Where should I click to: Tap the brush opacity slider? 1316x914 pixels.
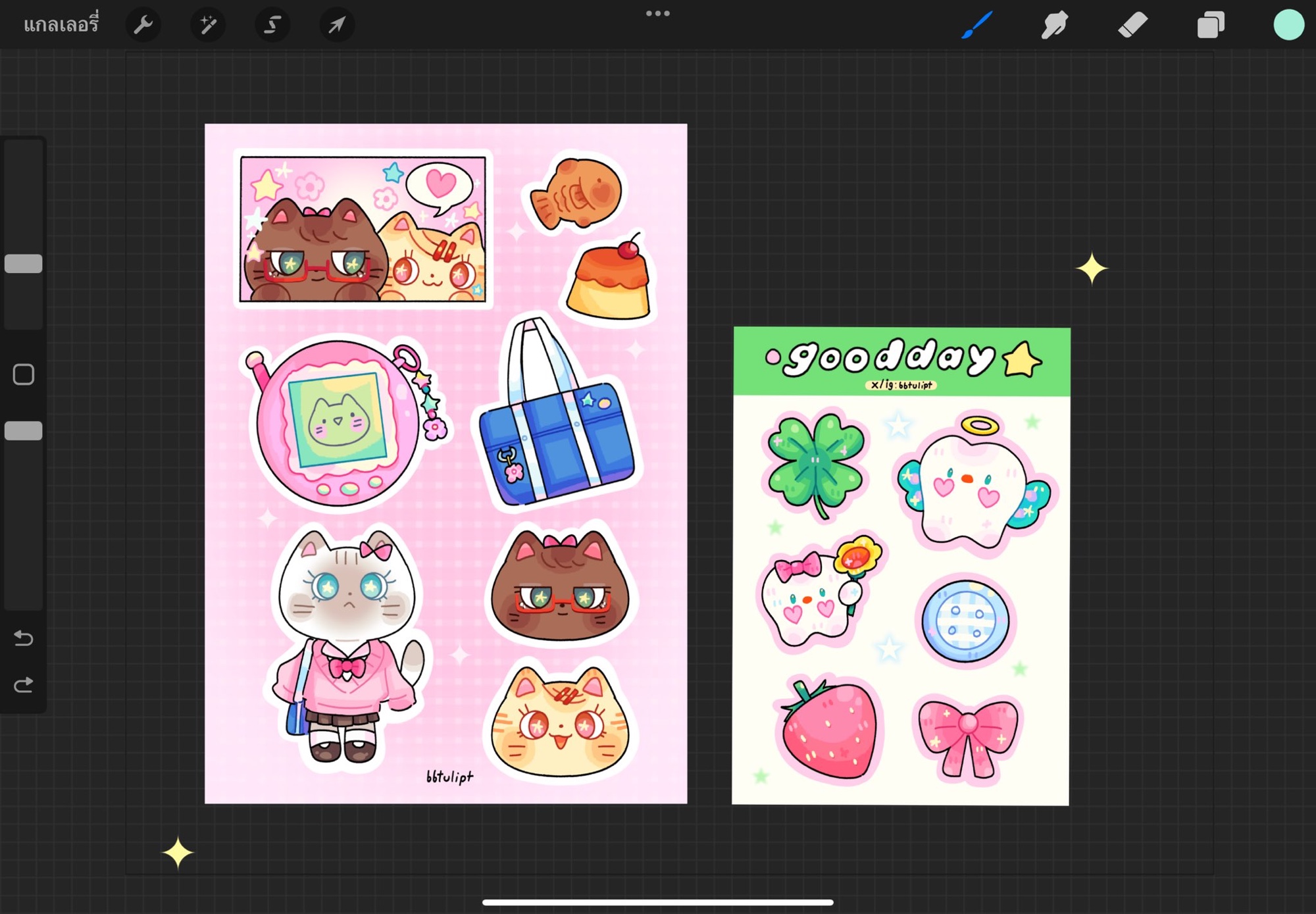click(x=24, y=431)
